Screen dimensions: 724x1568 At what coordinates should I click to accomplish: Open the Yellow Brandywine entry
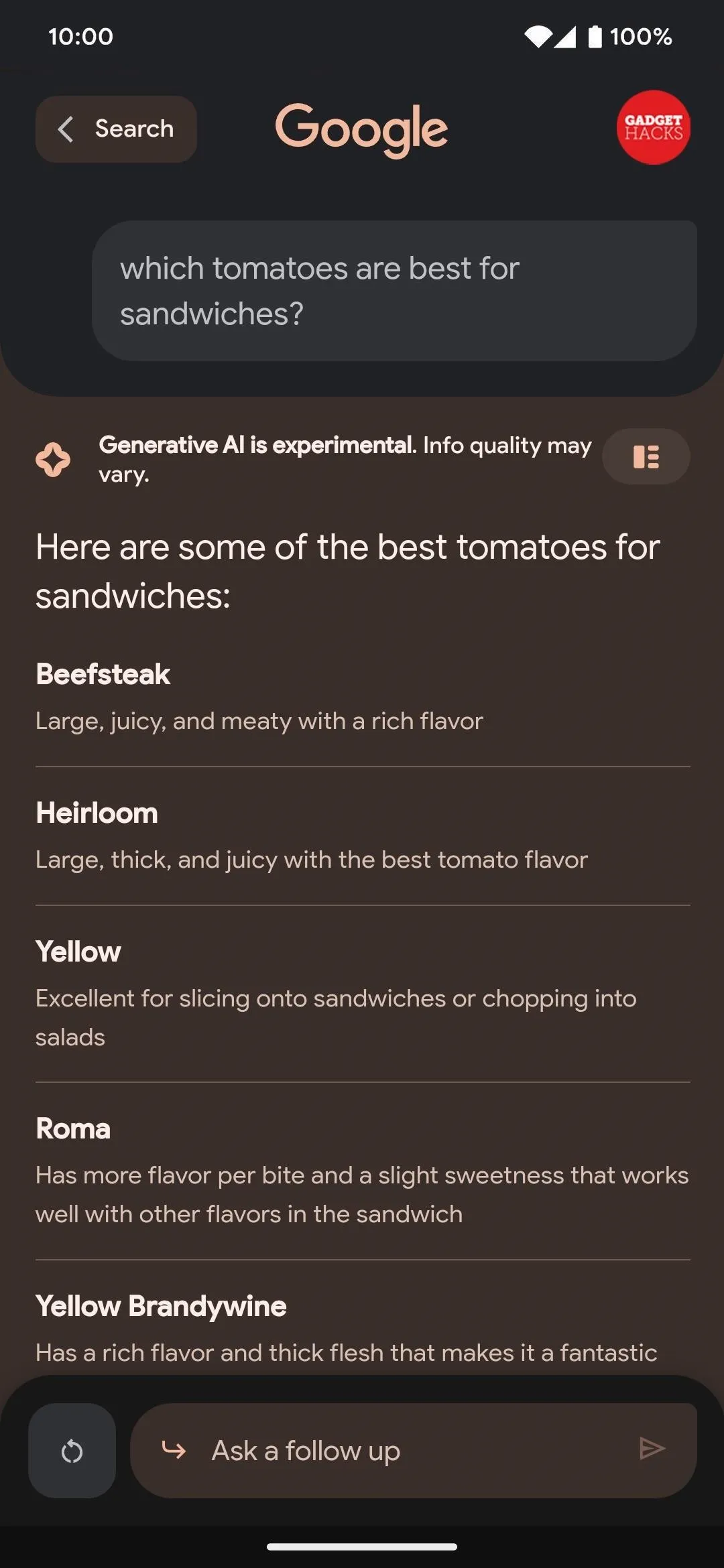click(363, 1319)
